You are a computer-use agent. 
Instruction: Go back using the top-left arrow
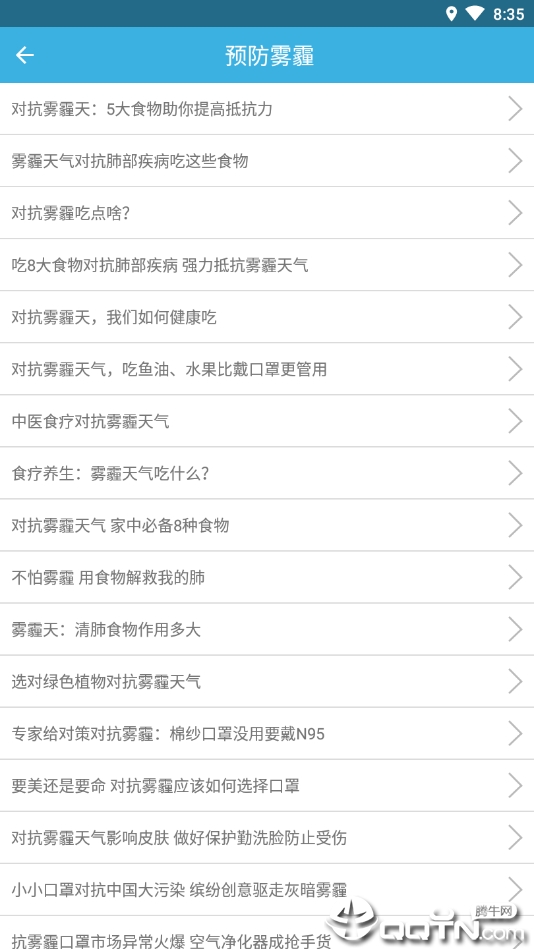(25, 56)
